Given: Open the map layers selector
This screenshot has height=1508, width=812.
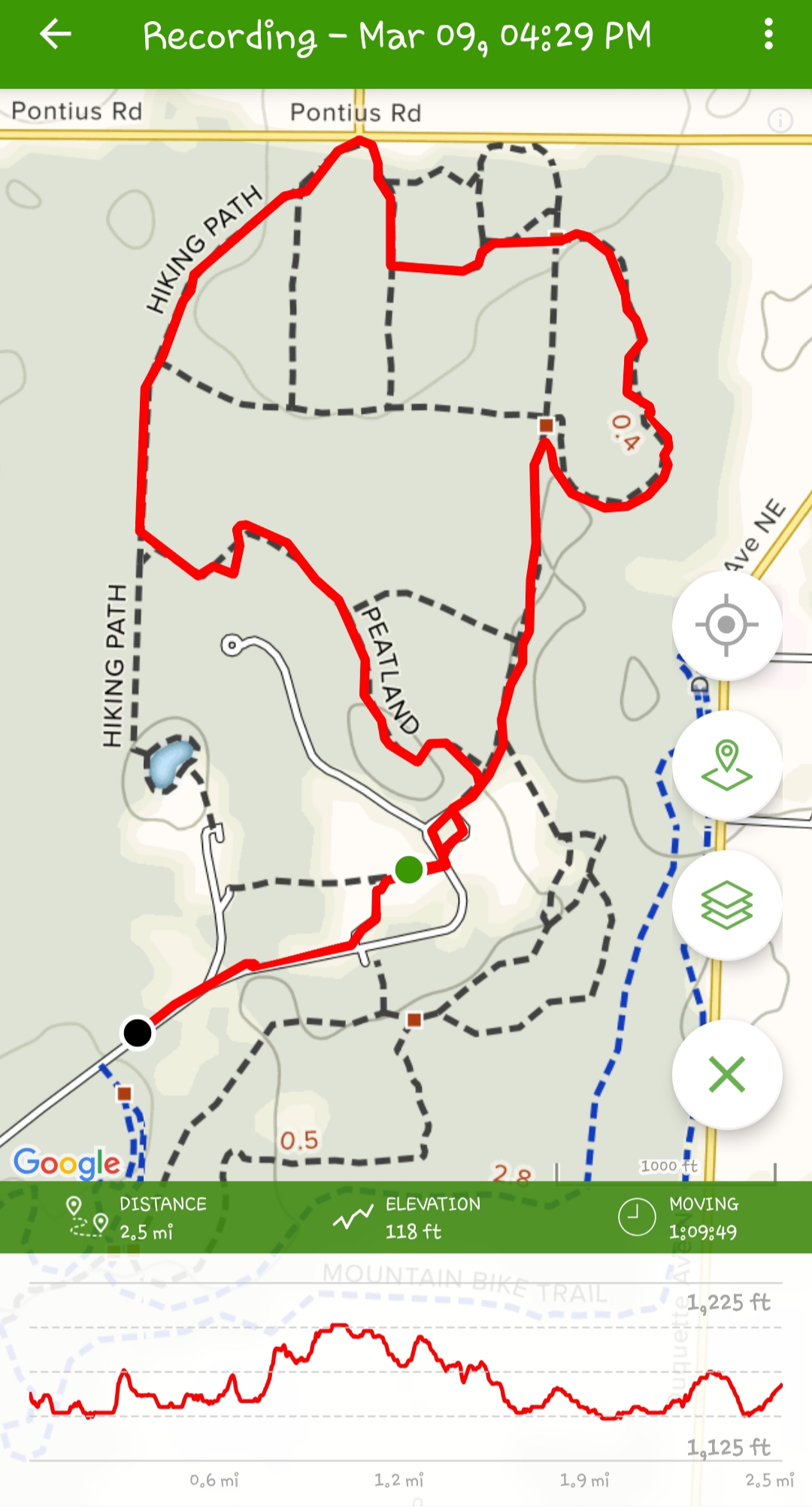Looking at the screenshot, I should (x=726, y=905).
